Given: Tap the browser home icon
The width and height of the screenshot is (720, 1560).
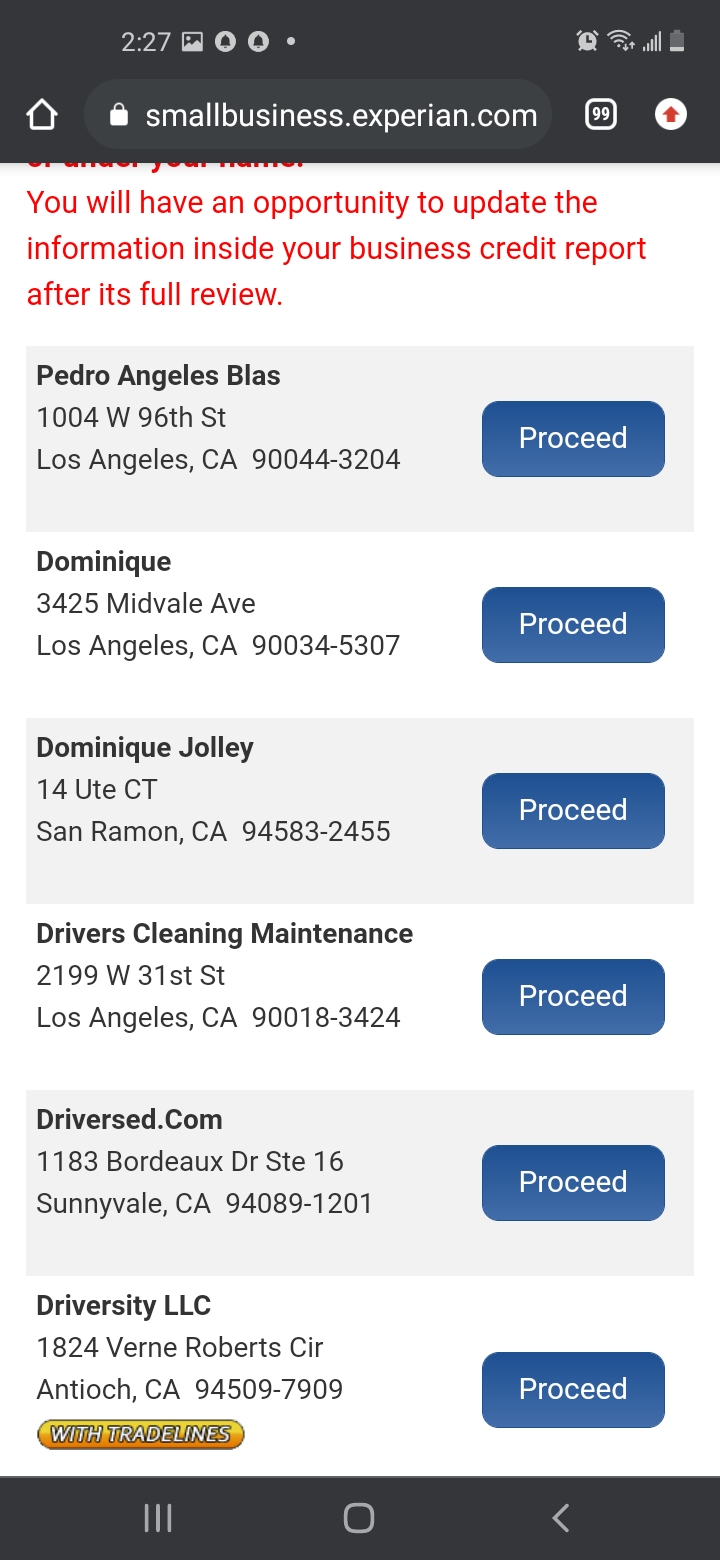Looking at the screenshot, I should coord(42,115).
